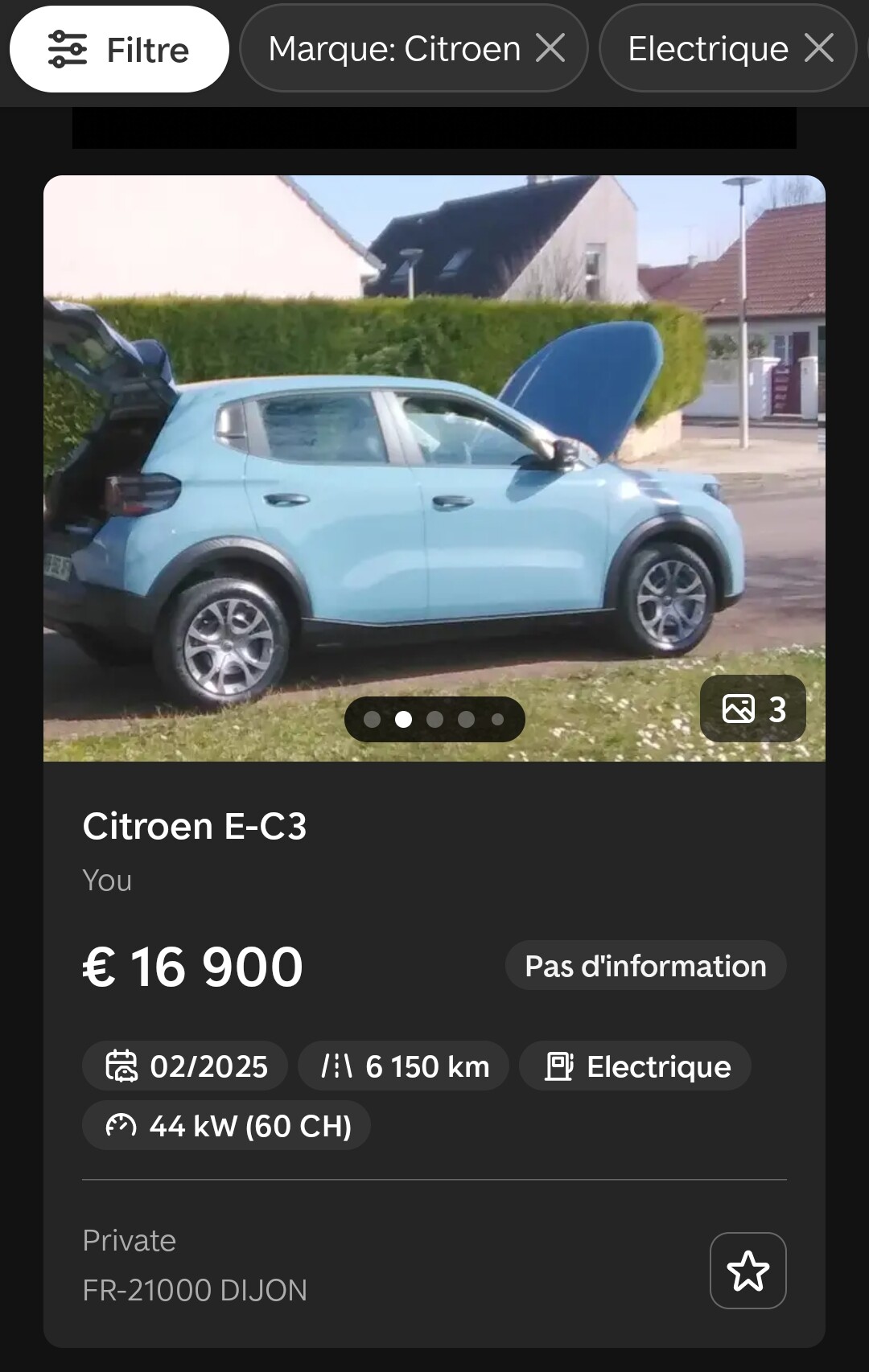Save Citroen E-C3 to favorites with star
869x1372 pixels.
[748, 1271]
